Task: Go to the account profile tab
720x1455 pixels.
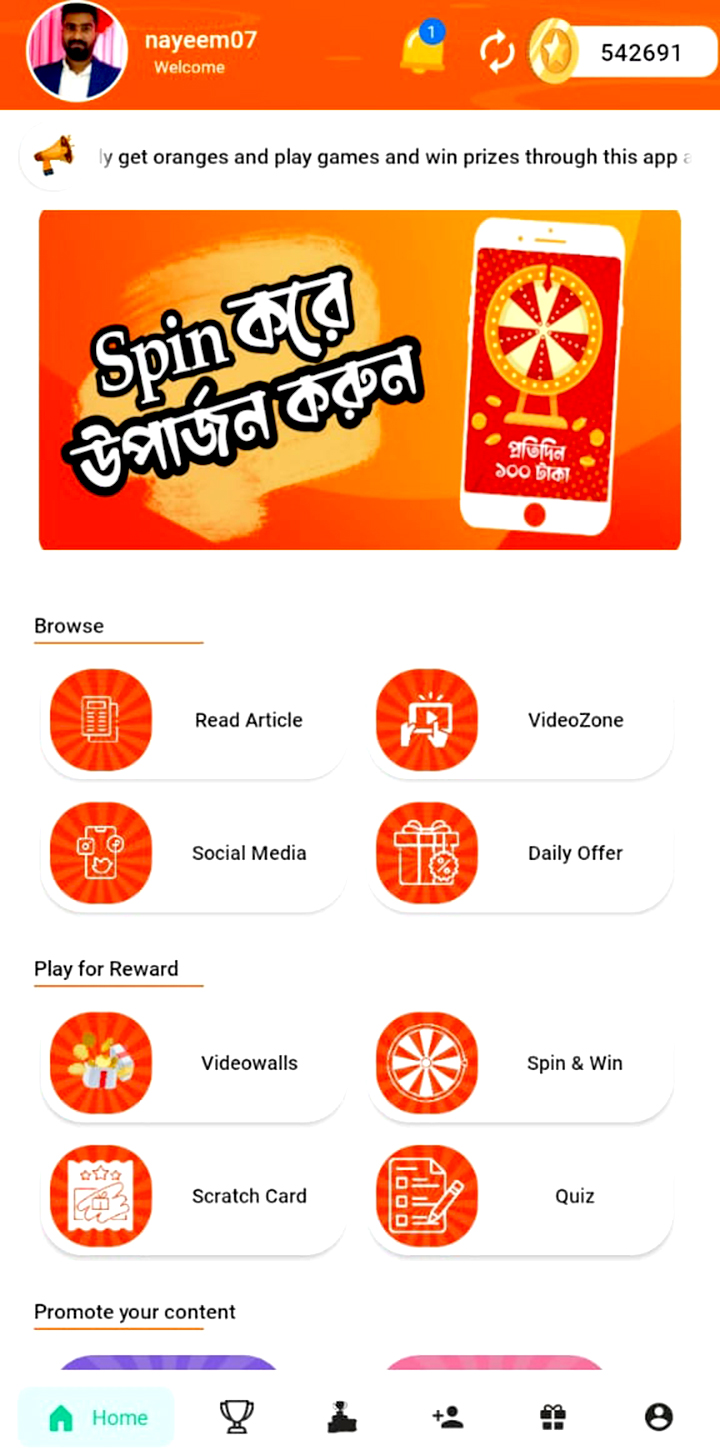Action: pyautogui.click(x=658, y=1416)
